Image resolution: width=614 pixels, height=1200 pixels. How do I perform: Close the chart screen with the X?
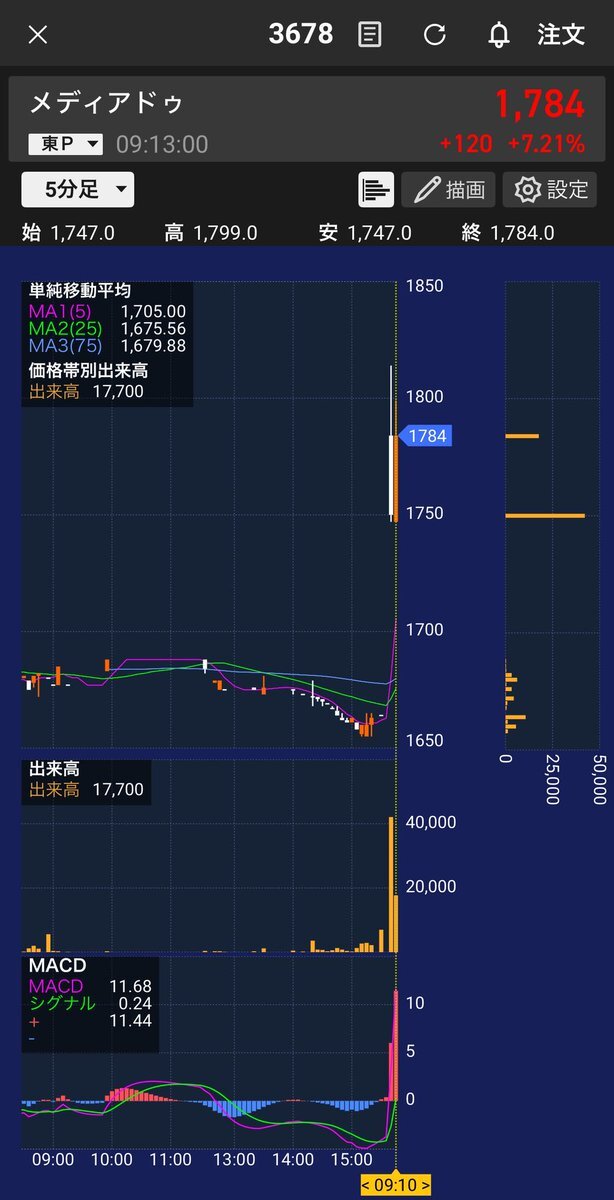[37, 35]
